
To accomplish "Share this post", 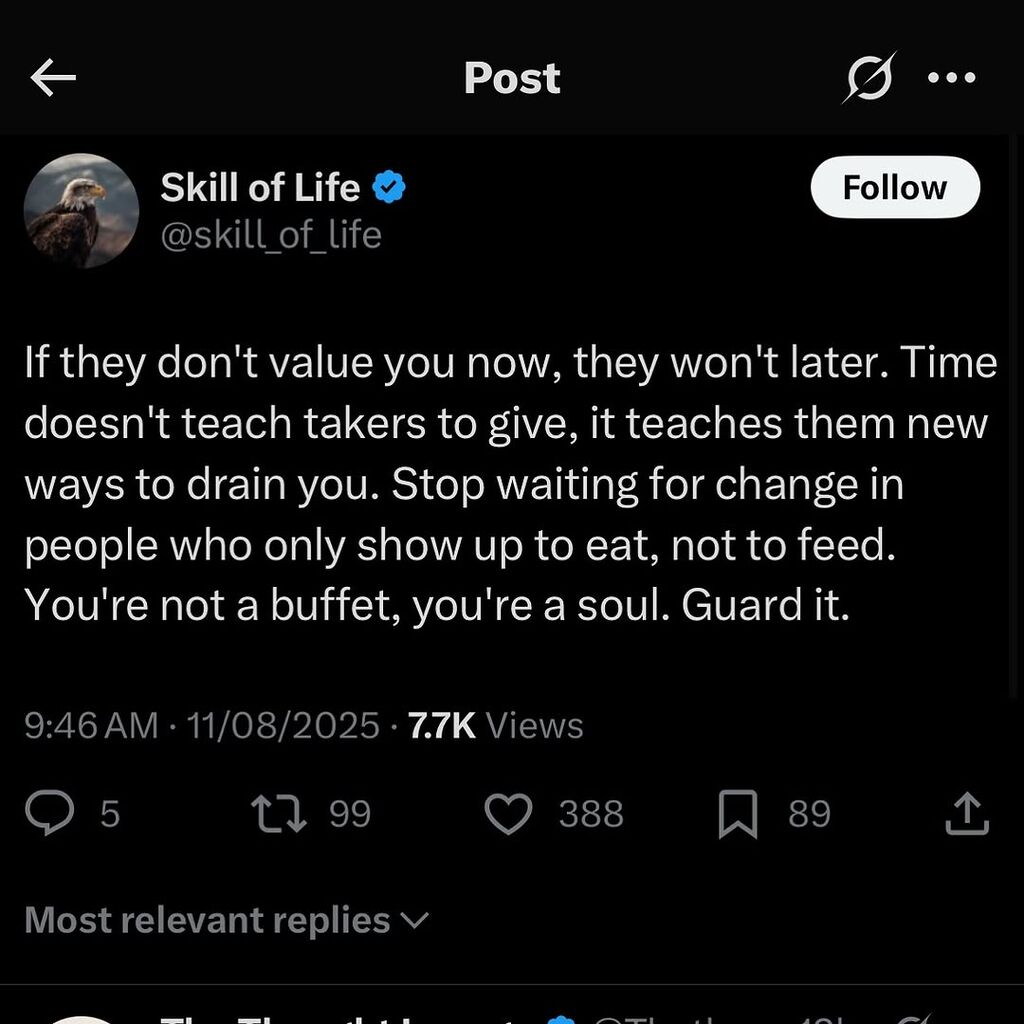I will 966,813.
